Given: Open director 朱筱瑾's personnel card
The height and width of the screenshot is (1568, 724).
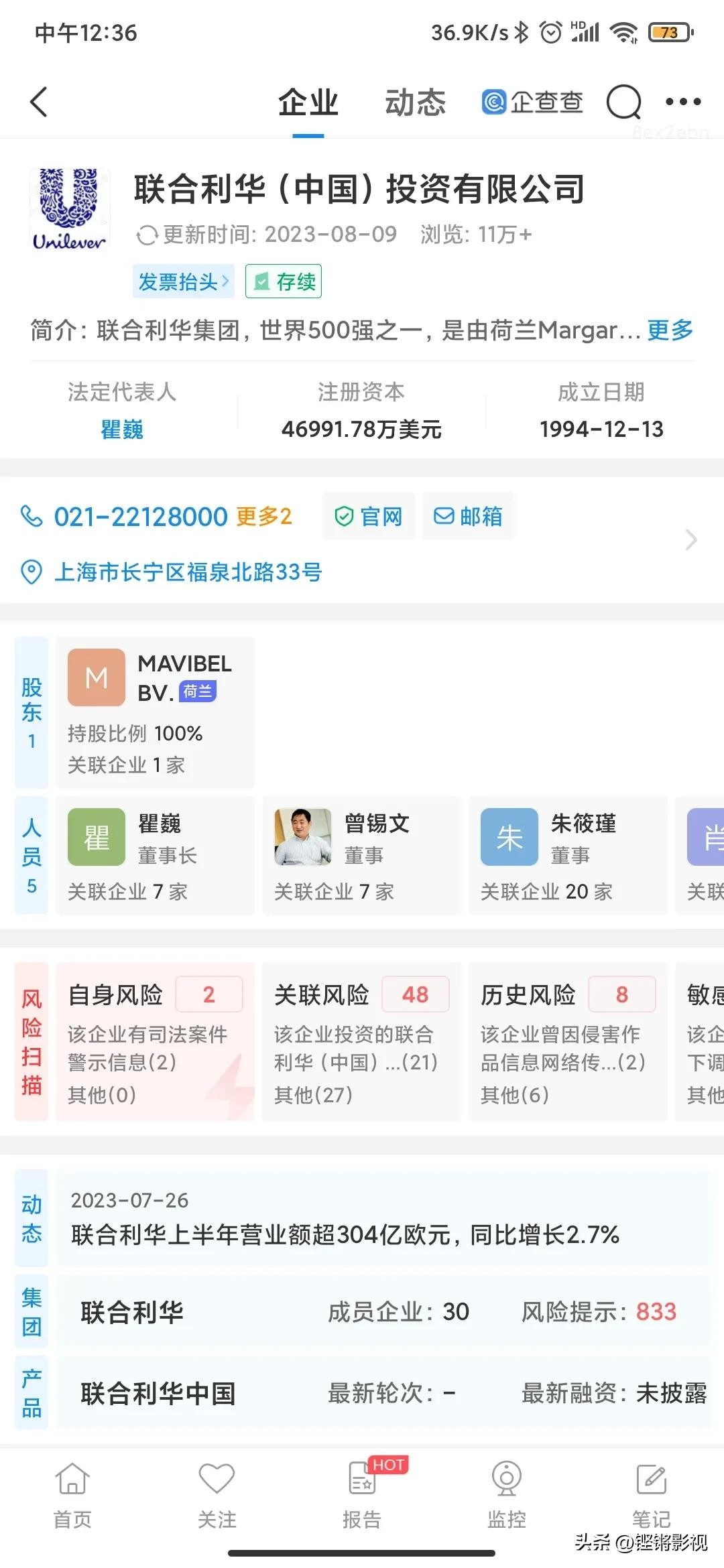Looking at the screenshot, I should click(567, 855).
